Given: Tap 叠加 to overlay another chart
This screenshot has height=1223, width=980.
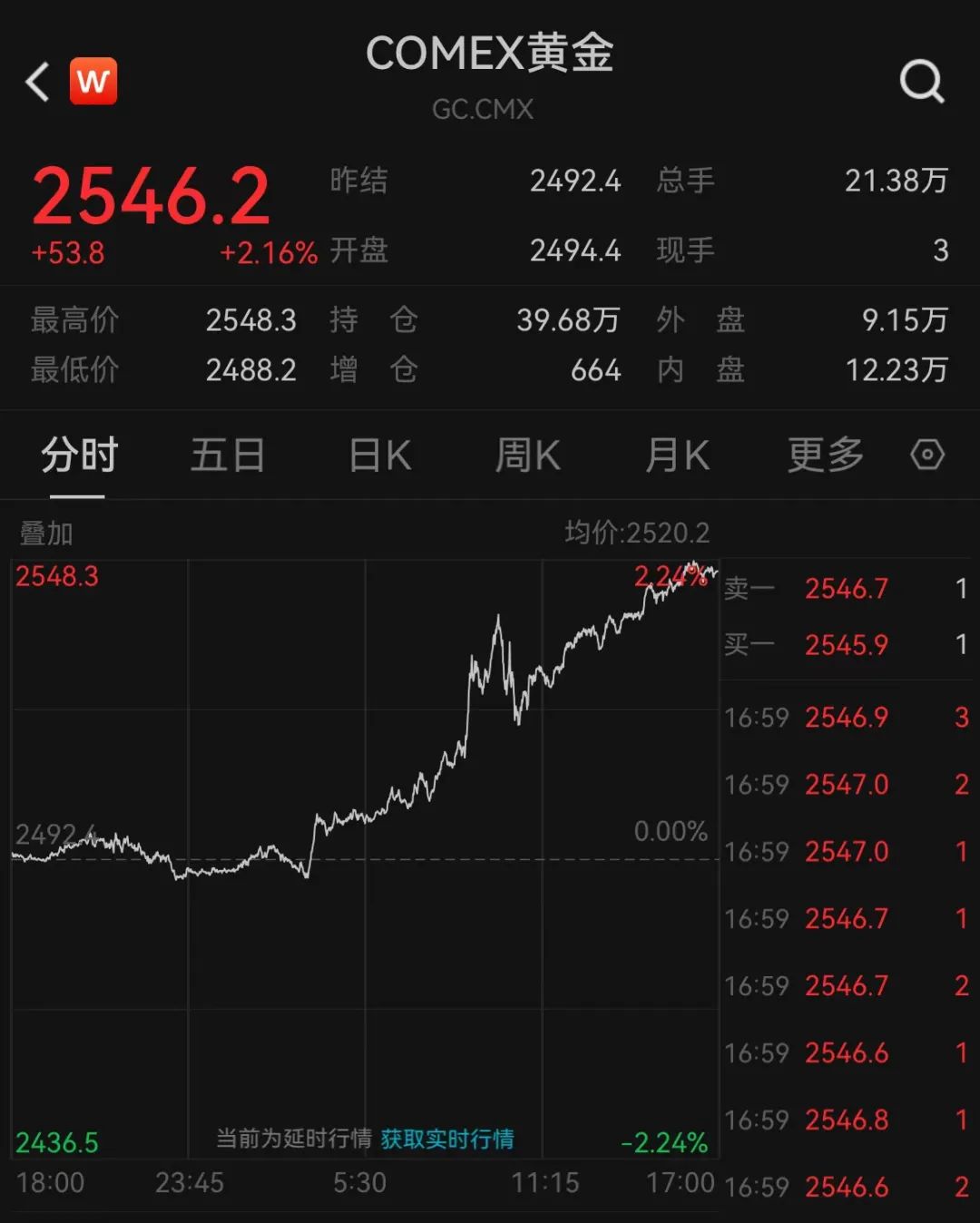Looking at the screenshot, I should click(x=46, y=533).
